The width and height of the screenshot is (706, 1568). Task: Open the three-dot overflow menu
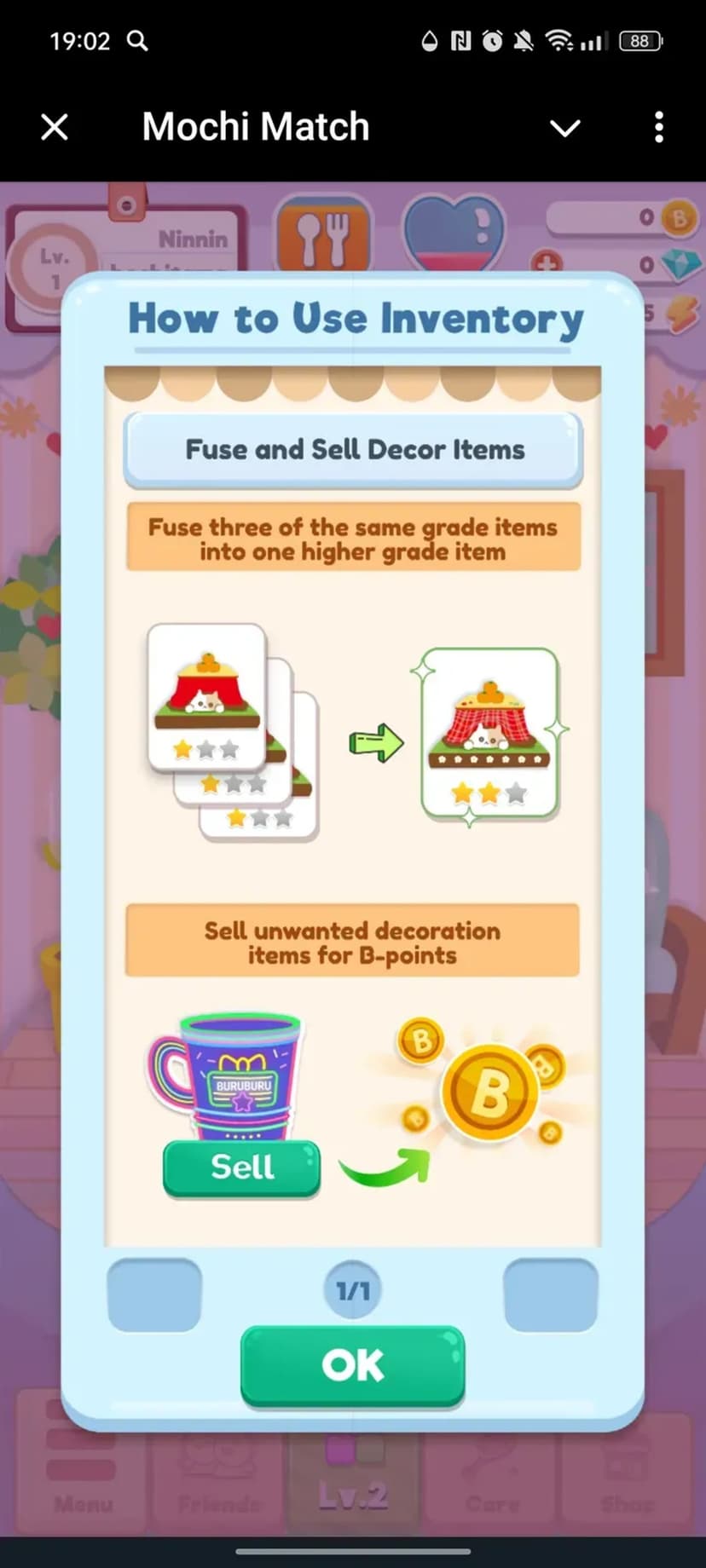pos(658,128)
